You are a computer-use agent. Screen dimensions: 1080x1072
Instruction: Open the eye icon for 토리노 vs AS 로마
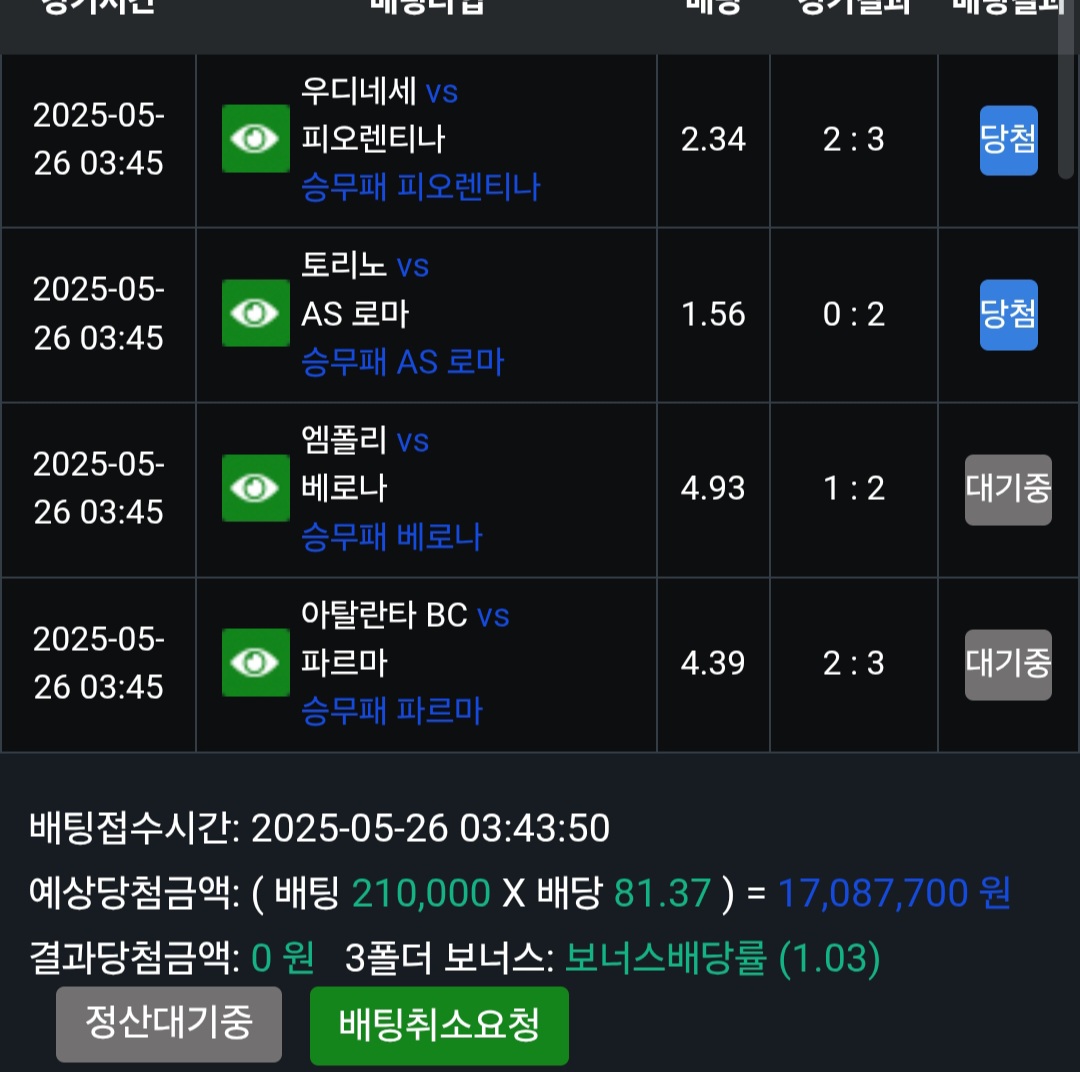pyautogui.click(x=256, y=314)
